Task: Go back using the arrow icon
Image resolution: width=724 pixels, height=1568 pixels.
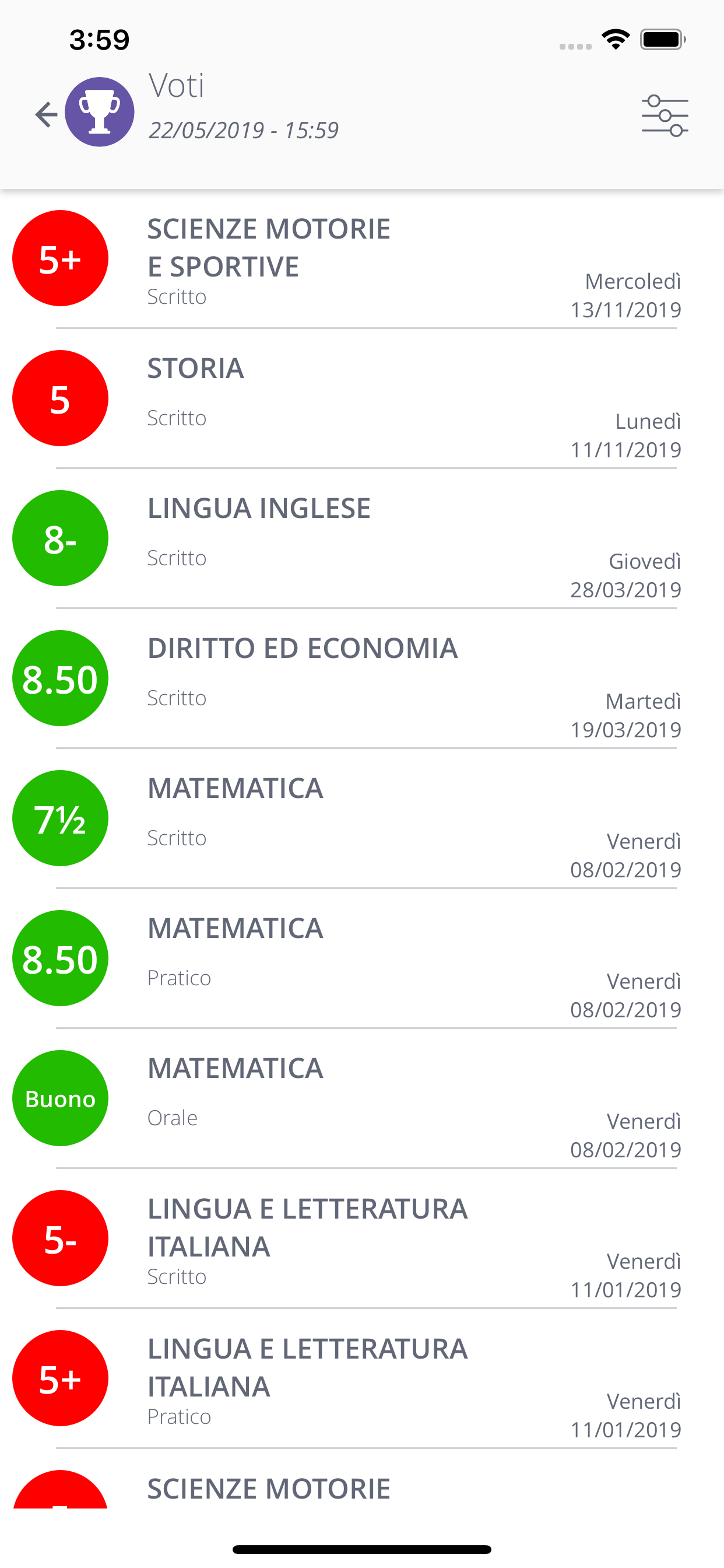Action: click(x=46, y=114)
